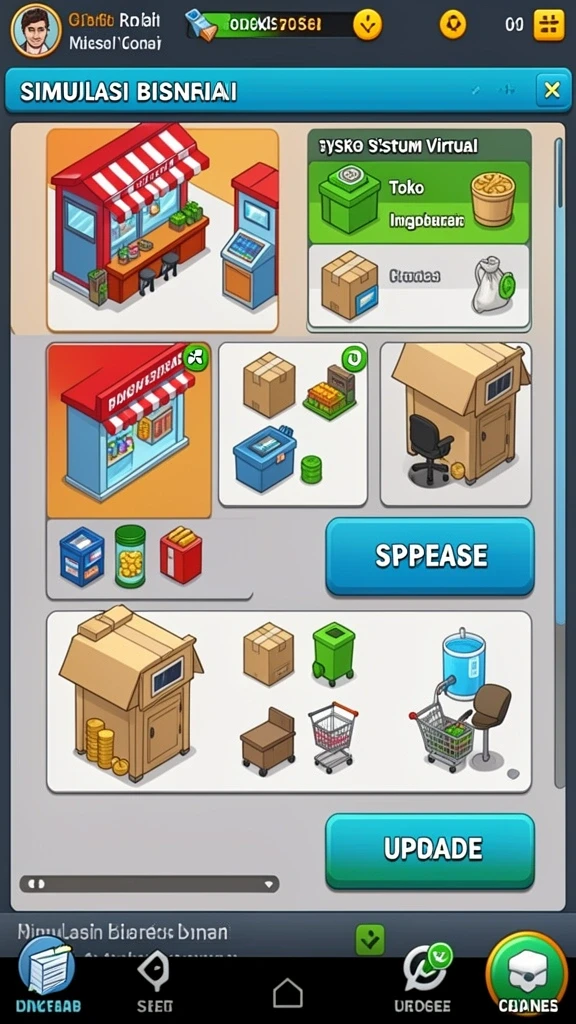Open the green CDANES tab
The image size is (576, 1024).
click(x=528, y=974)
